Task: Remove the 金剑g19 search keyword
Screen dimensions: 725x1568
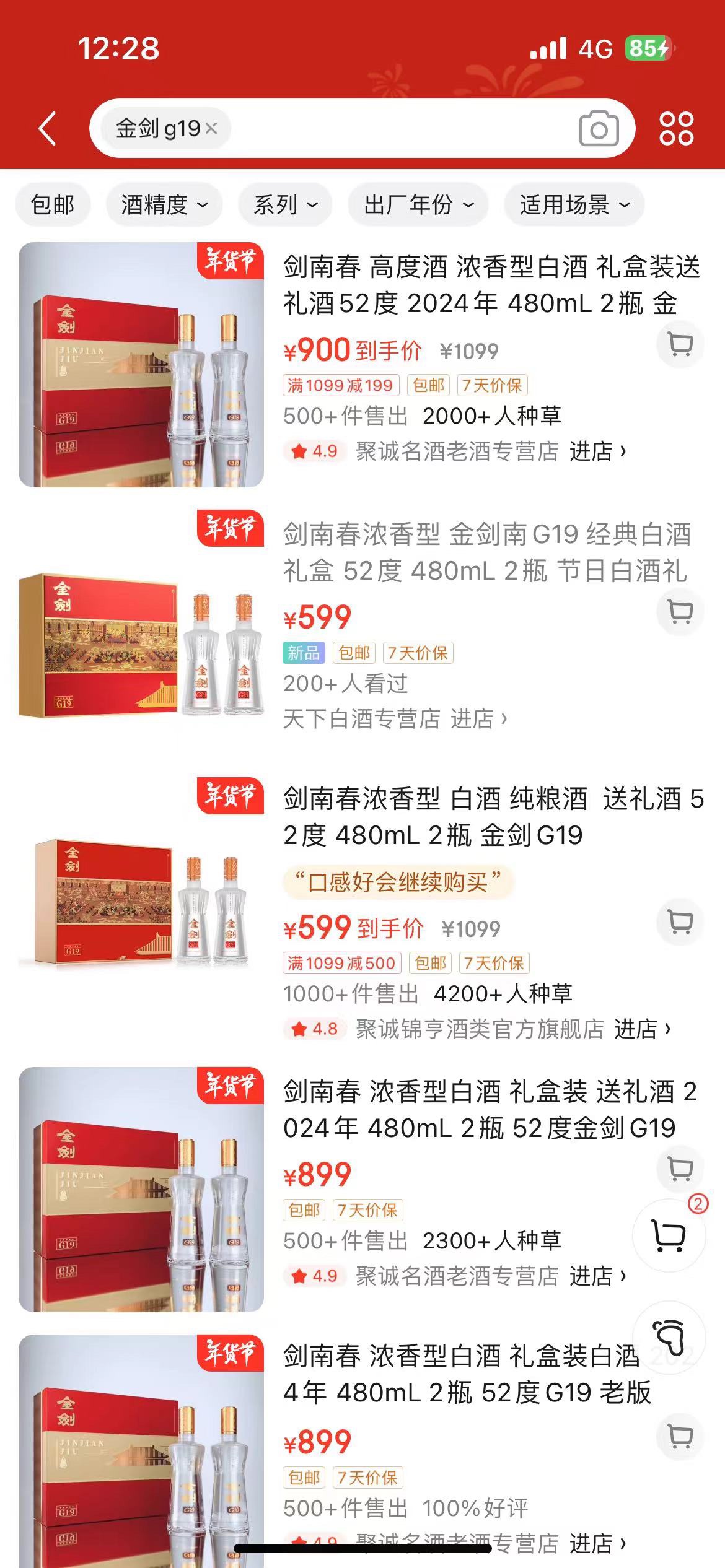Action: [x=211, y=129]
